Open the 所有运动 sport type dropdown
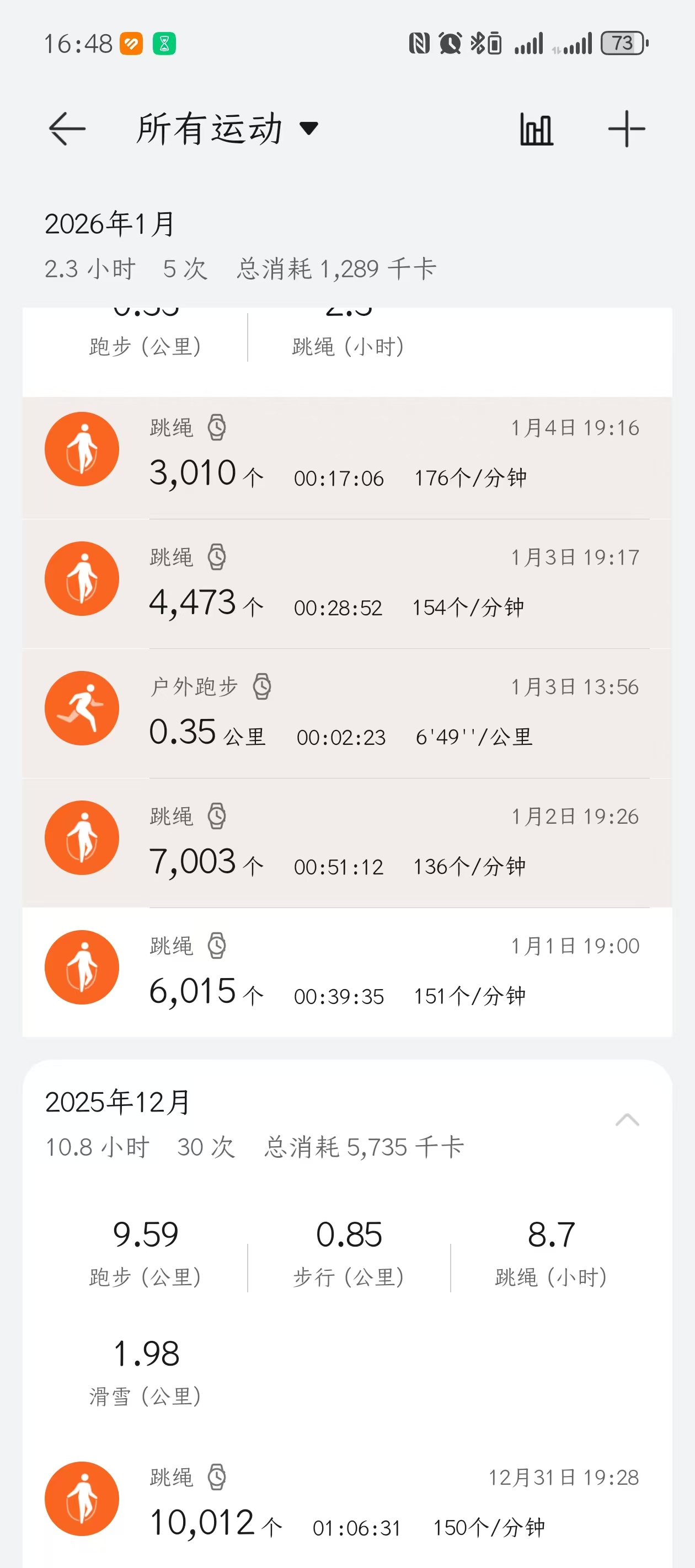 [227, 128]
